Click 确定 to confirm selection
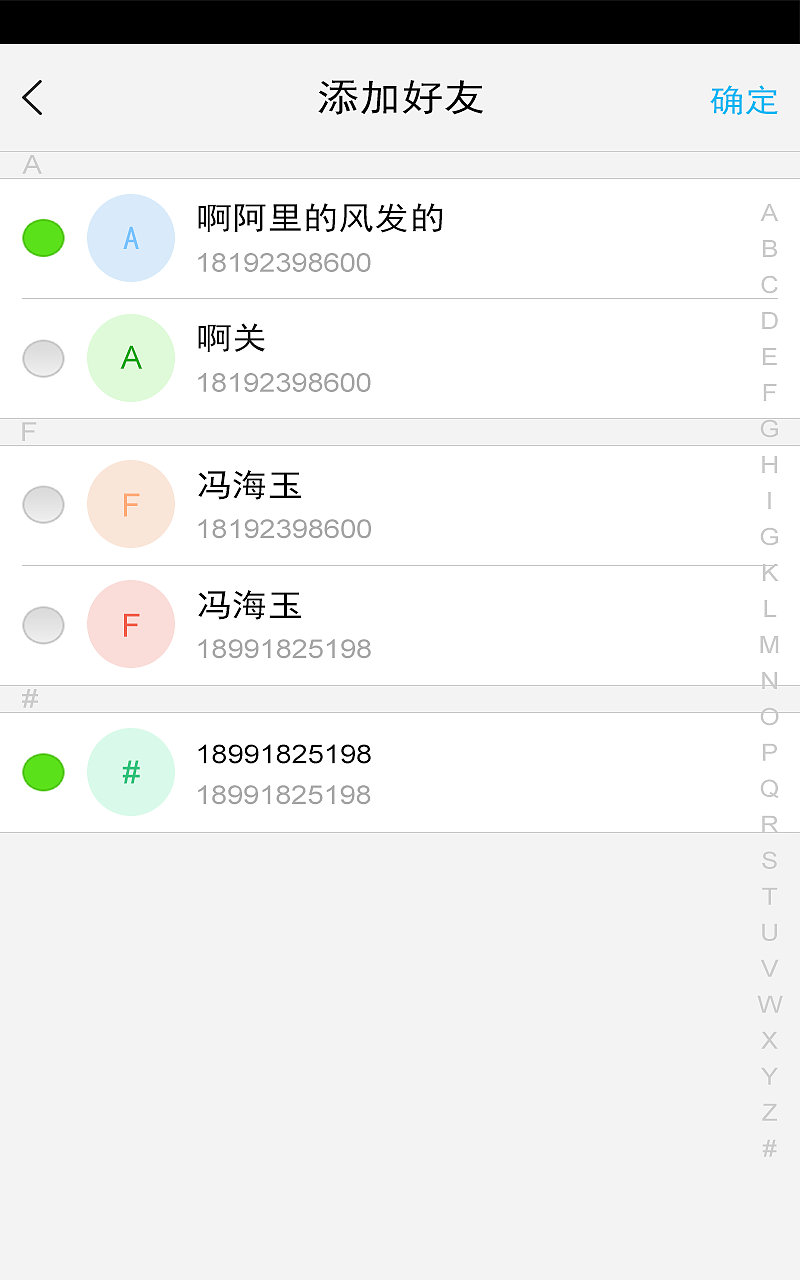Image resolution: width=800 pixels, height=1280 pixels. (743, 100)
